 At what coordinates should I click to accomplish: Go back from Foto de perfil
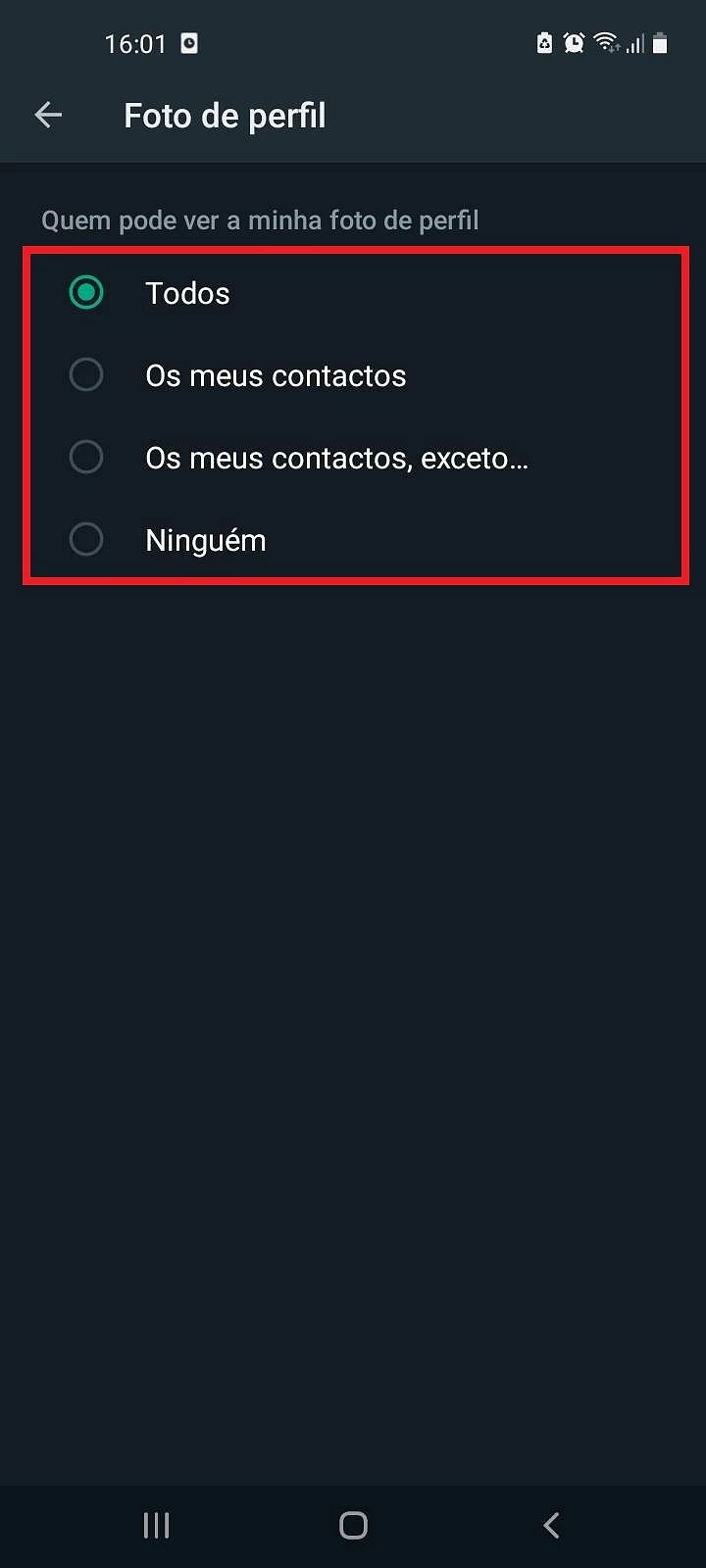pos(48,116)
